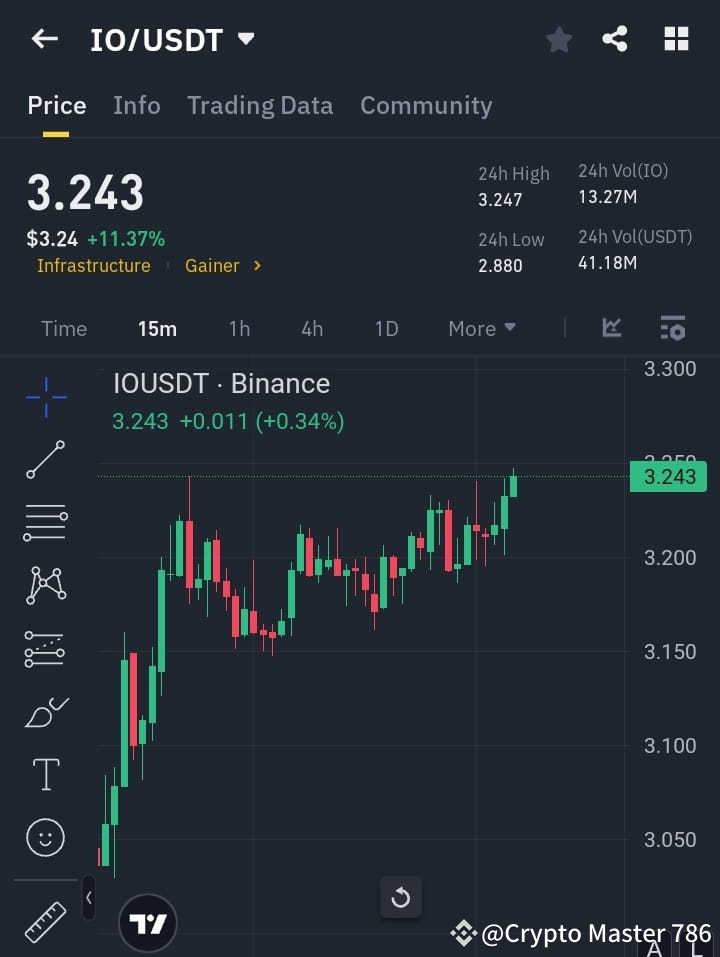
Task: Open the Community tab
Action: click(426, 105)
